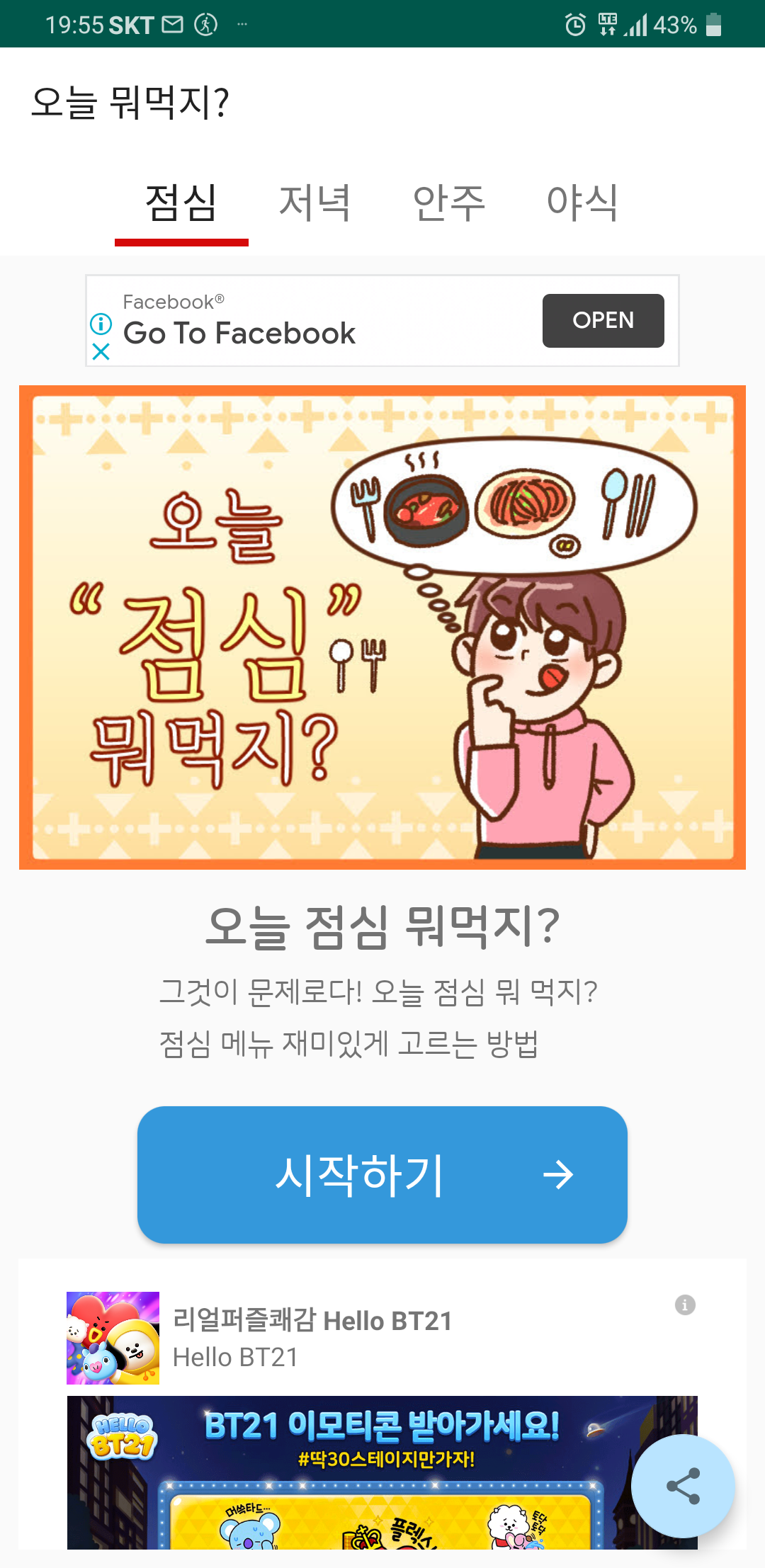
Task: Switch to the 저녁 tab
Action: coord(315,204)
